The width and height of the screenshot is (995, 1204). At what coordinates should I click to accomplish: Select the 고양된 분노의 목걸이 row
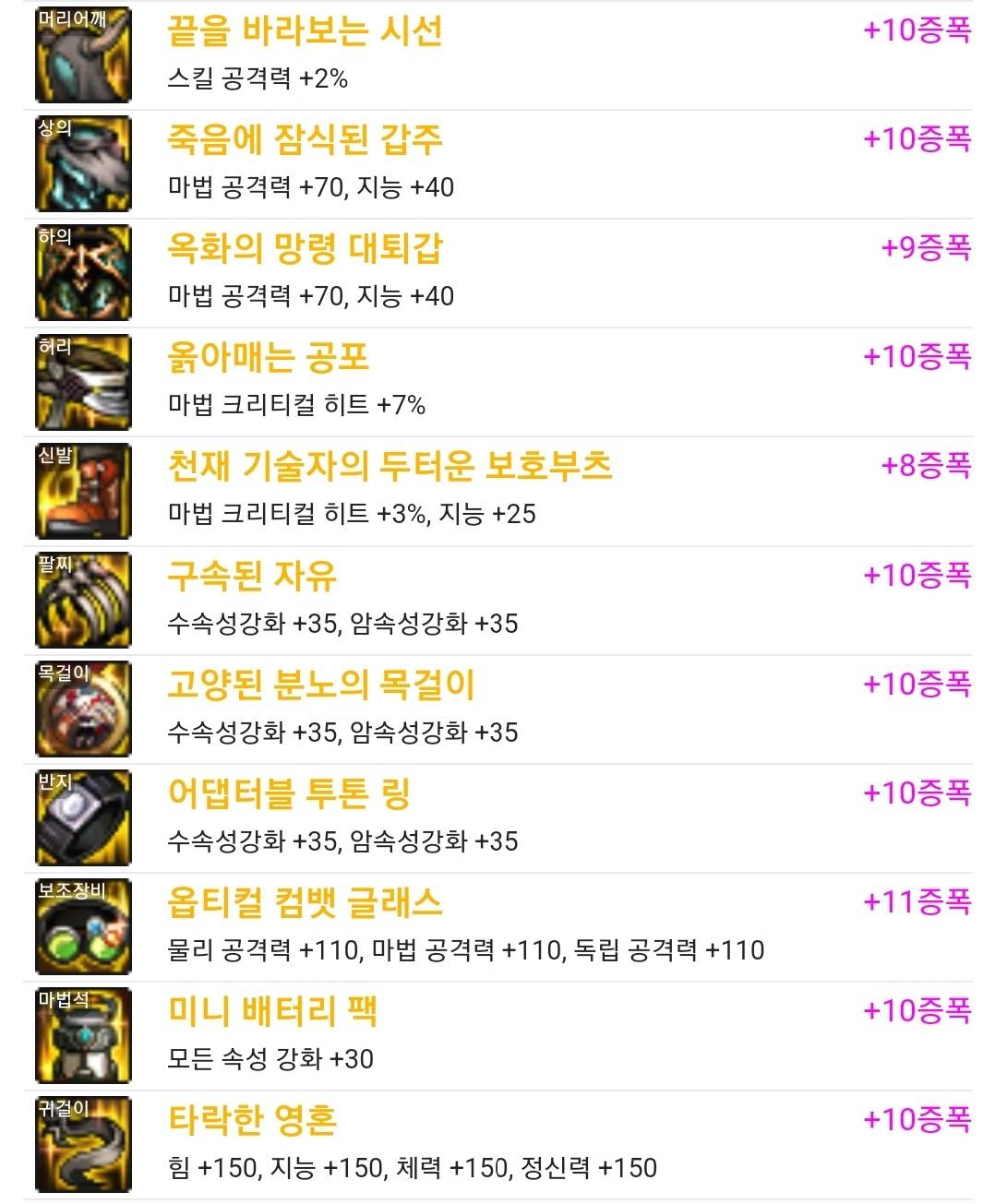point(320,685)
